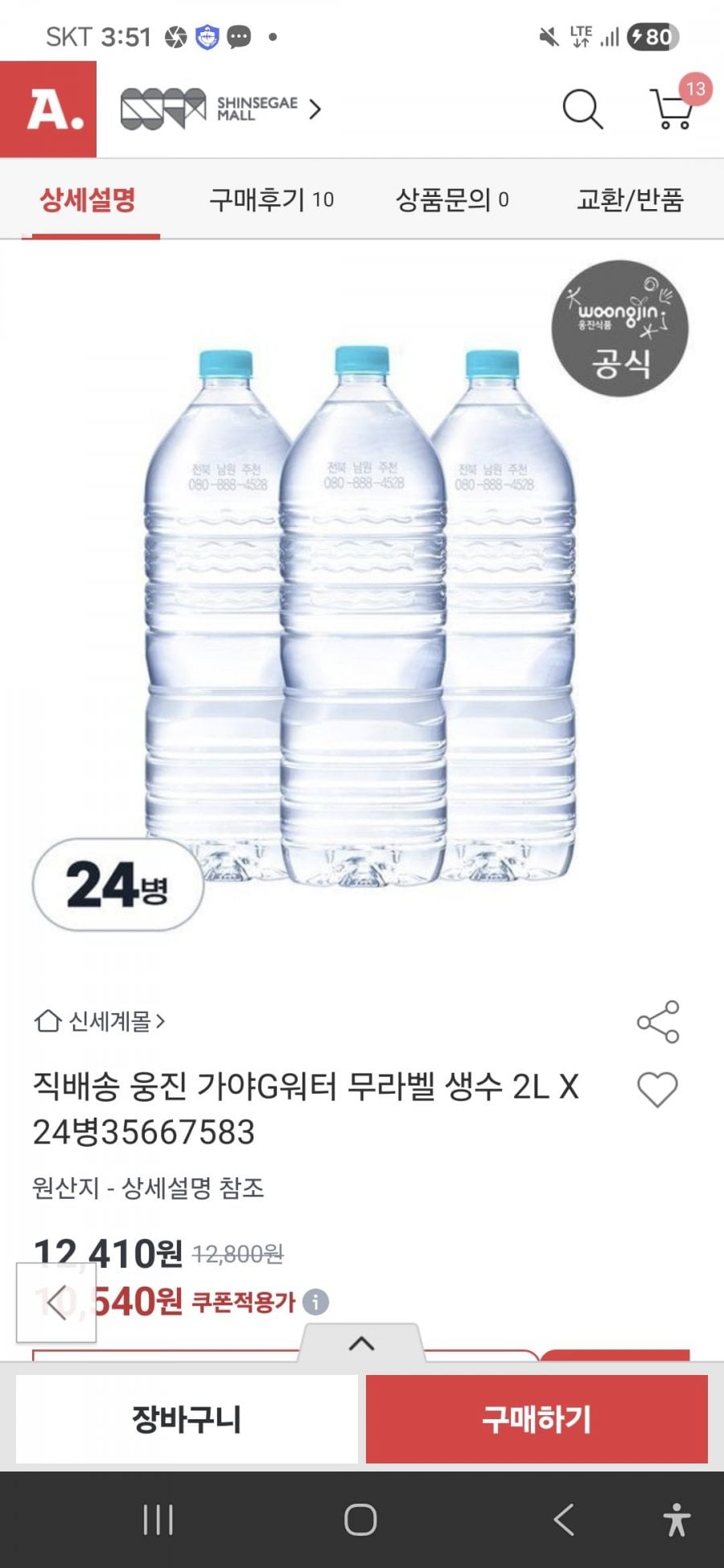
Task: Share this product
Action: 658,1022
